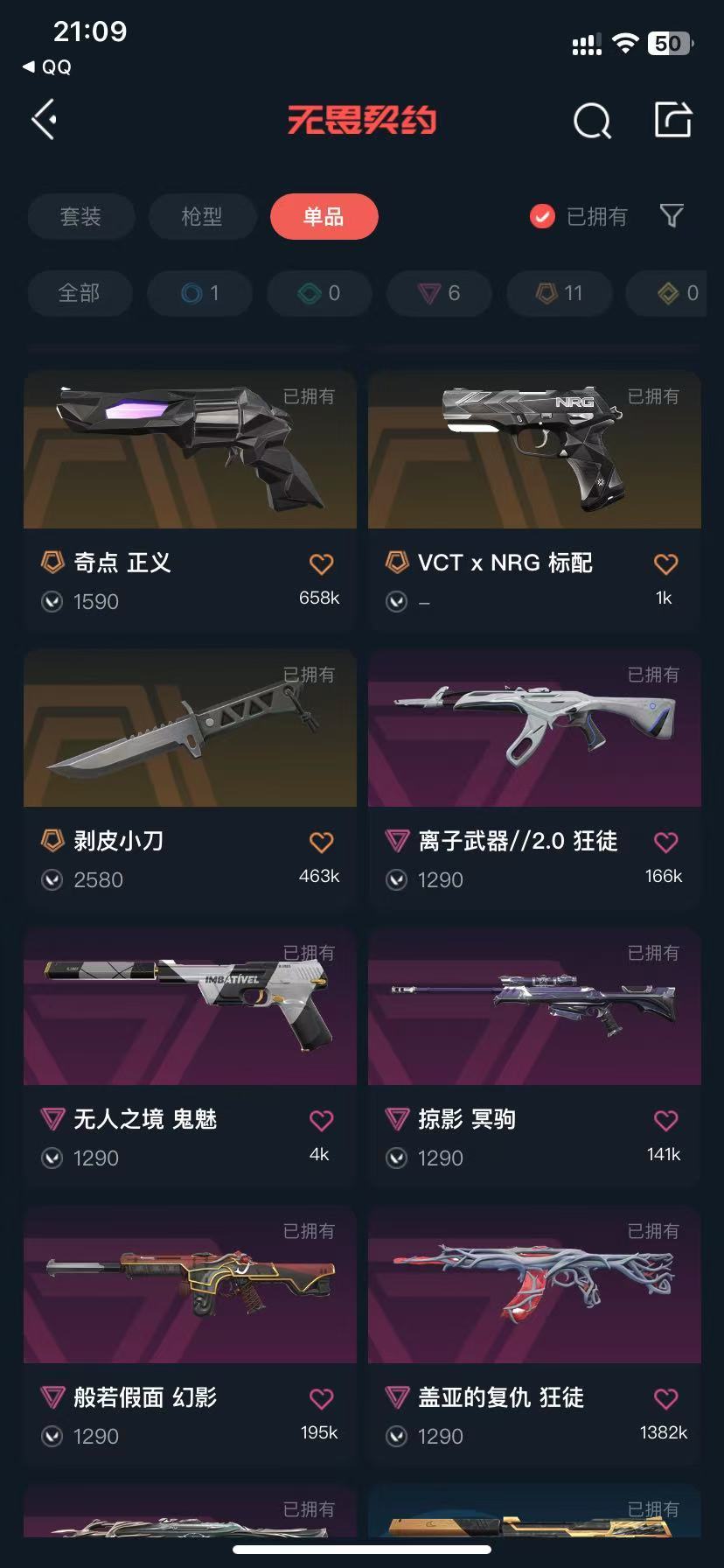
Task: Return to QQ via status bar link
Action: point(47,67)
